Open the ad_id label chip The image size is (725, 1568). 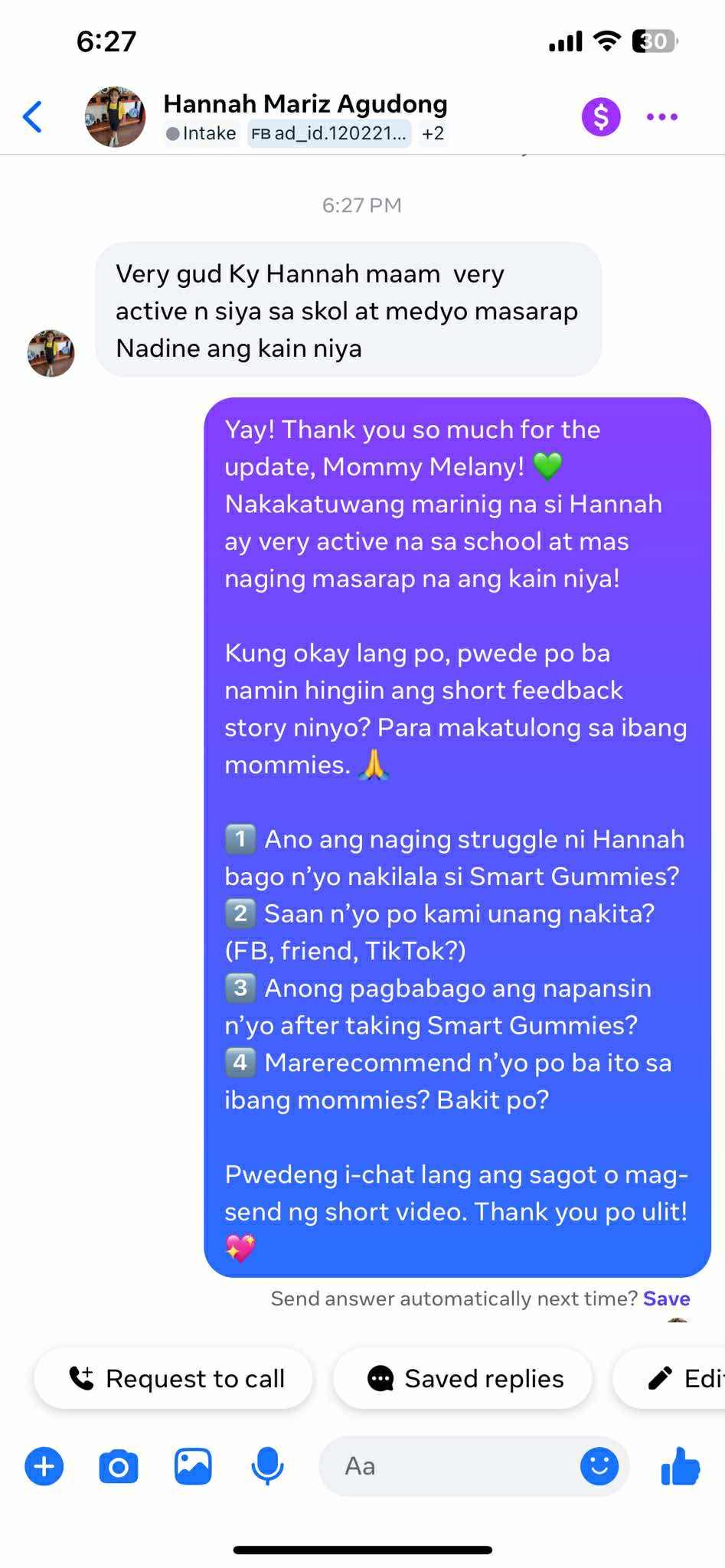click(x=329, y=133)
